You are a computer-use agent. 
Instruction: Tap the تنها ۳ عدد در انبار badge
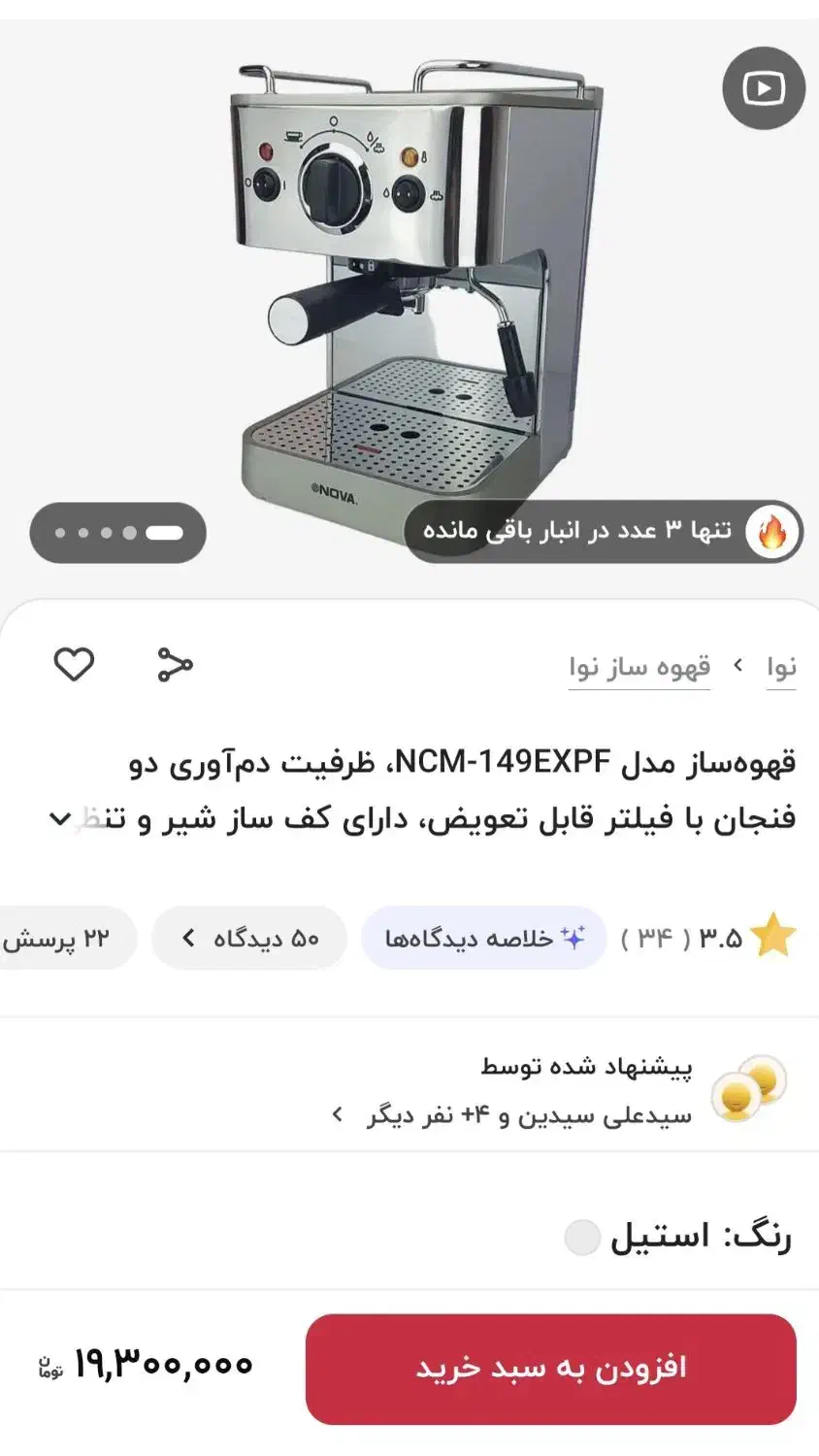(602, 531)
